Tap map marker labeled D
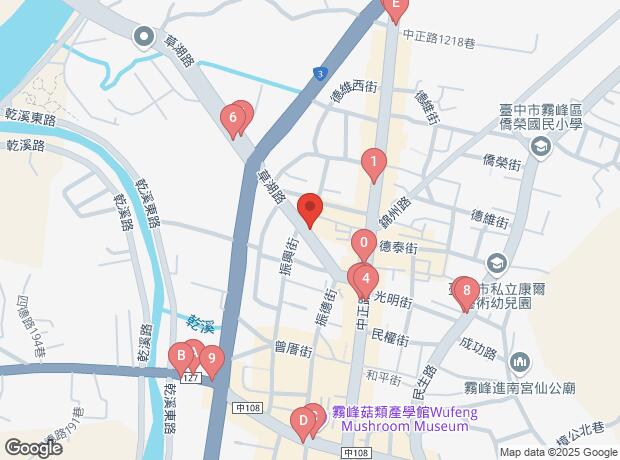The image size is (620, 460). click(x=302, y=421)
